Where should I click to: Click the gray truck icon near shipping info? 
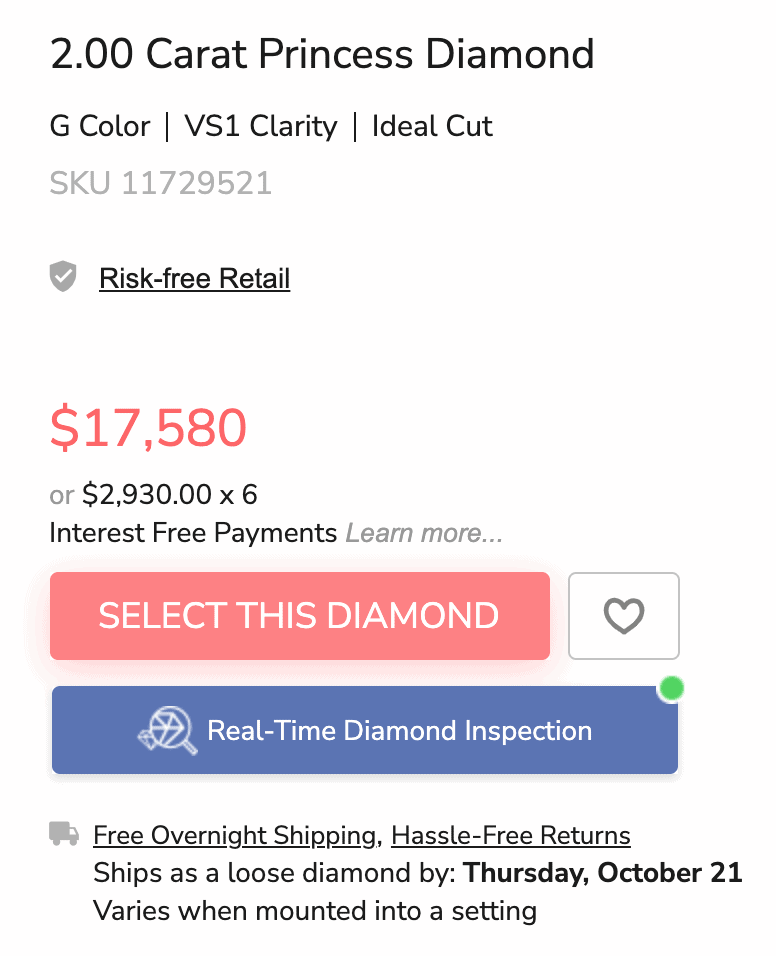63,833
